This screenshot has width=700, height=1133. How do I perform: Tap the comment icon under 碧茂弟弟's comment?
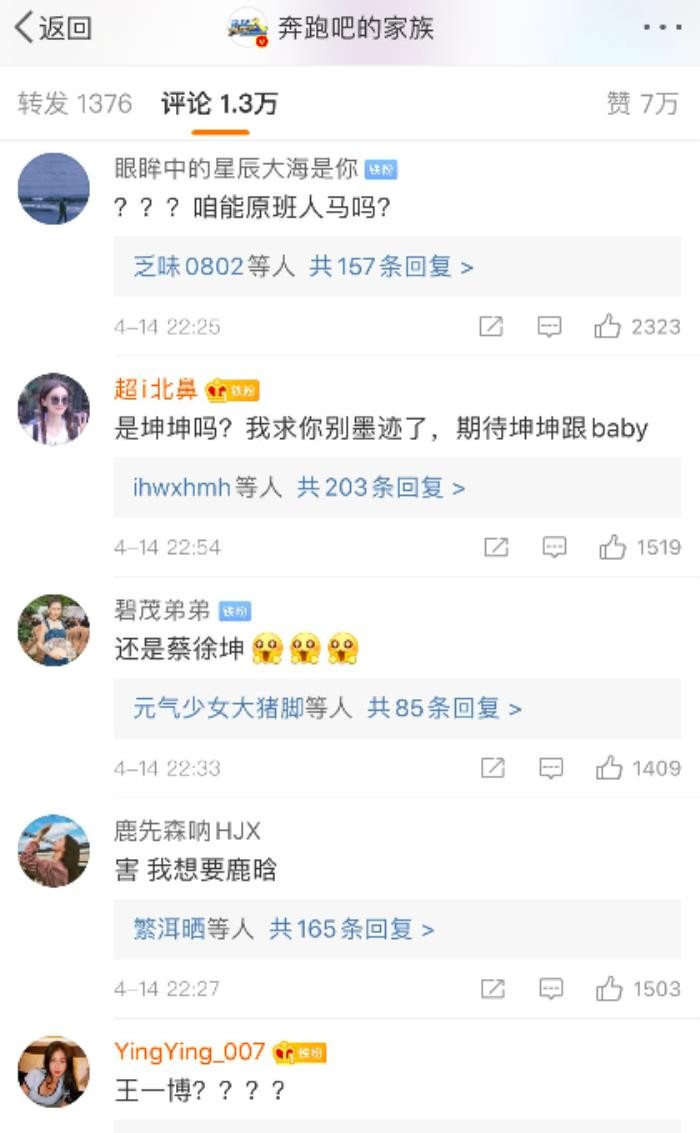point(551,768)
